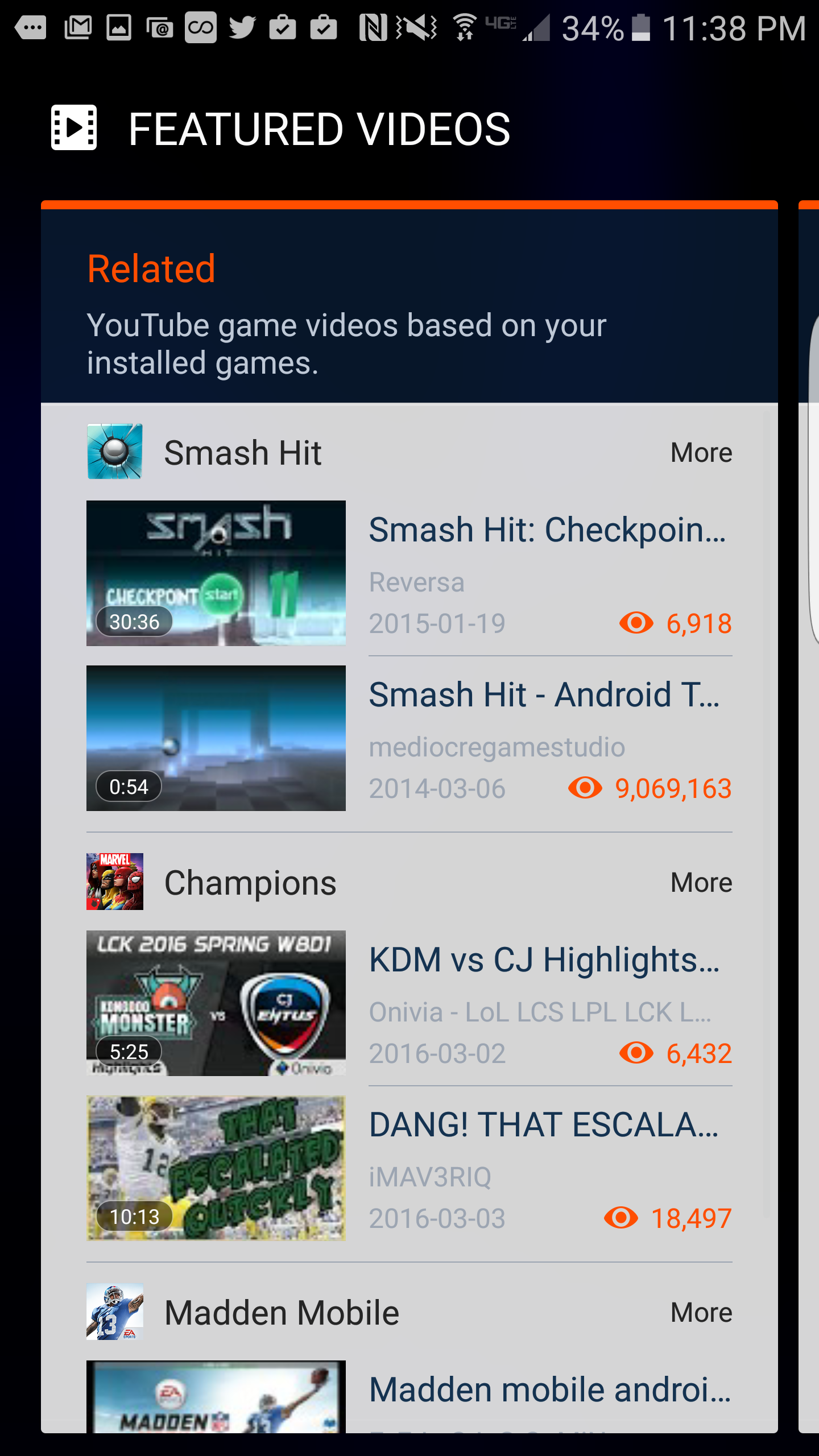Play the KDM vs CJ Highlights video

[x=409, y=1003]
